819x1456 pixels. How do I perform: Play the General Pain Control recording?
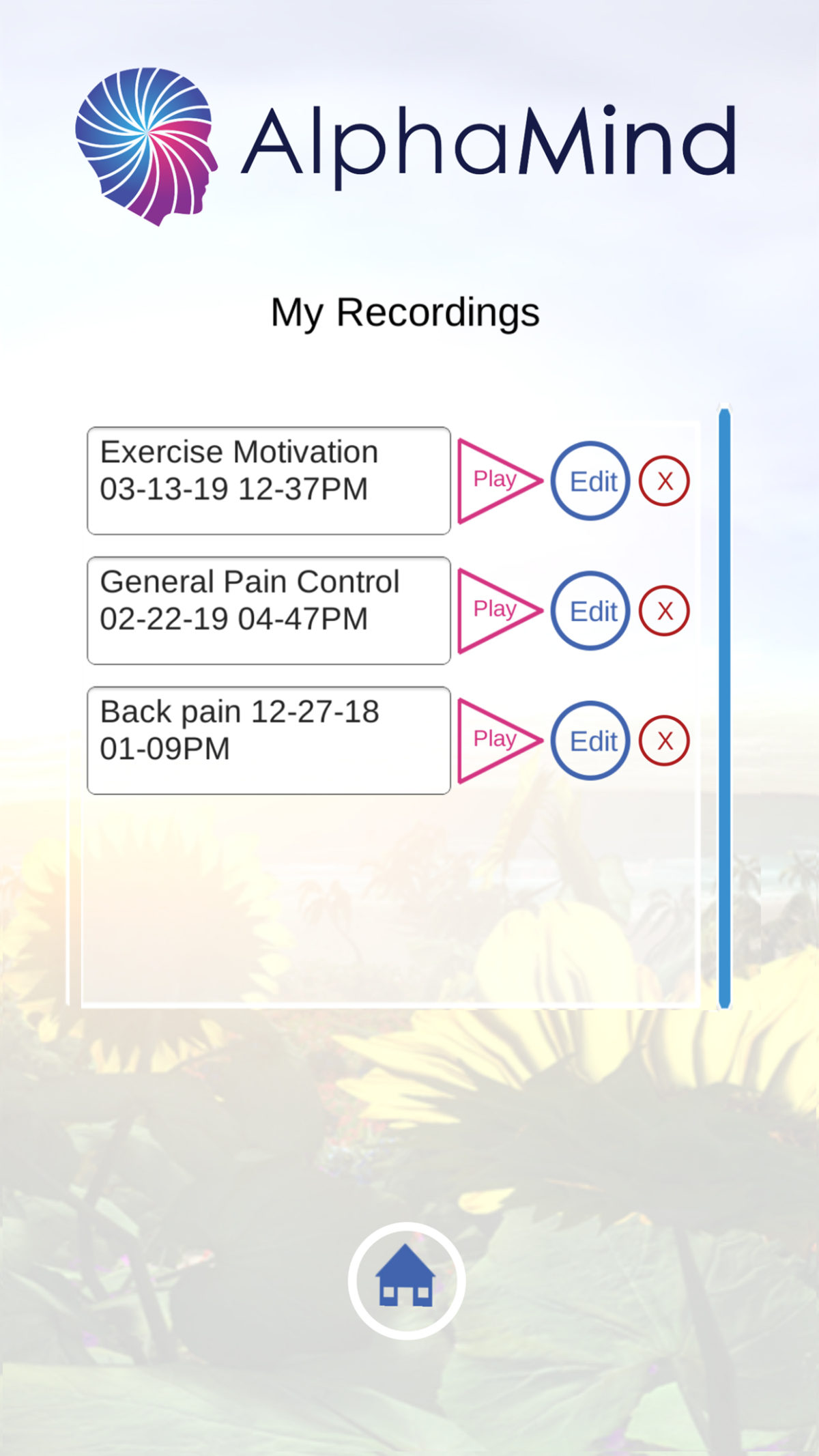tap(496, 610)
